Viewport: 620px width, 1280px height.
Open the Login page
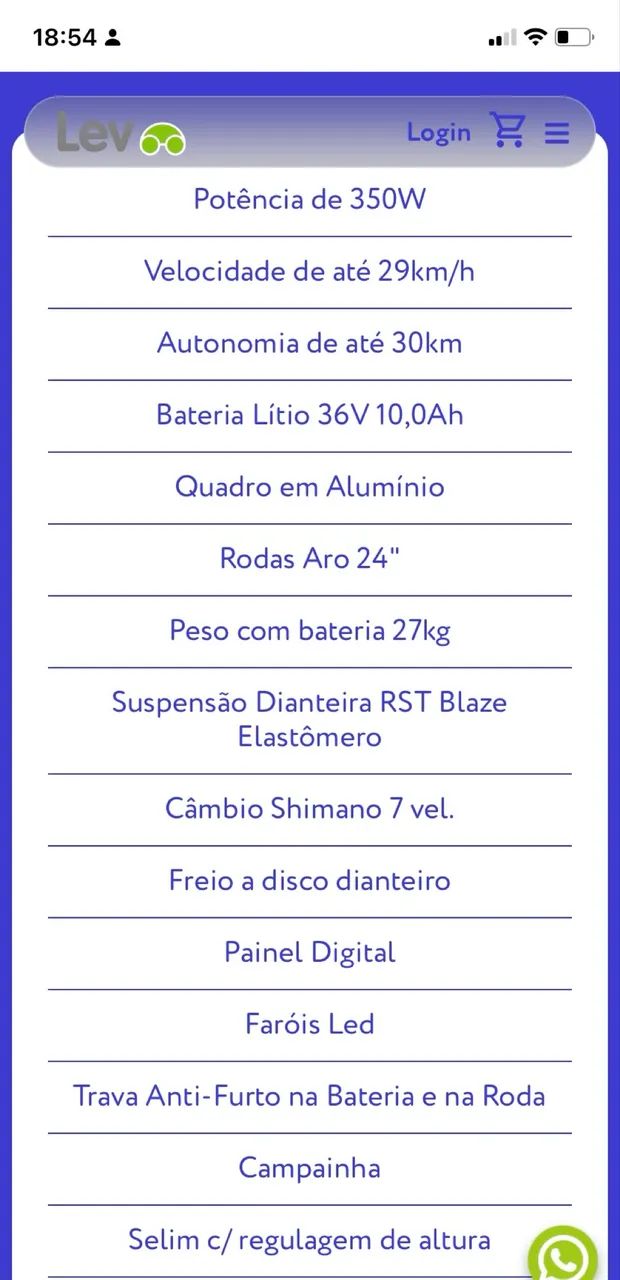tap(438, 132)
